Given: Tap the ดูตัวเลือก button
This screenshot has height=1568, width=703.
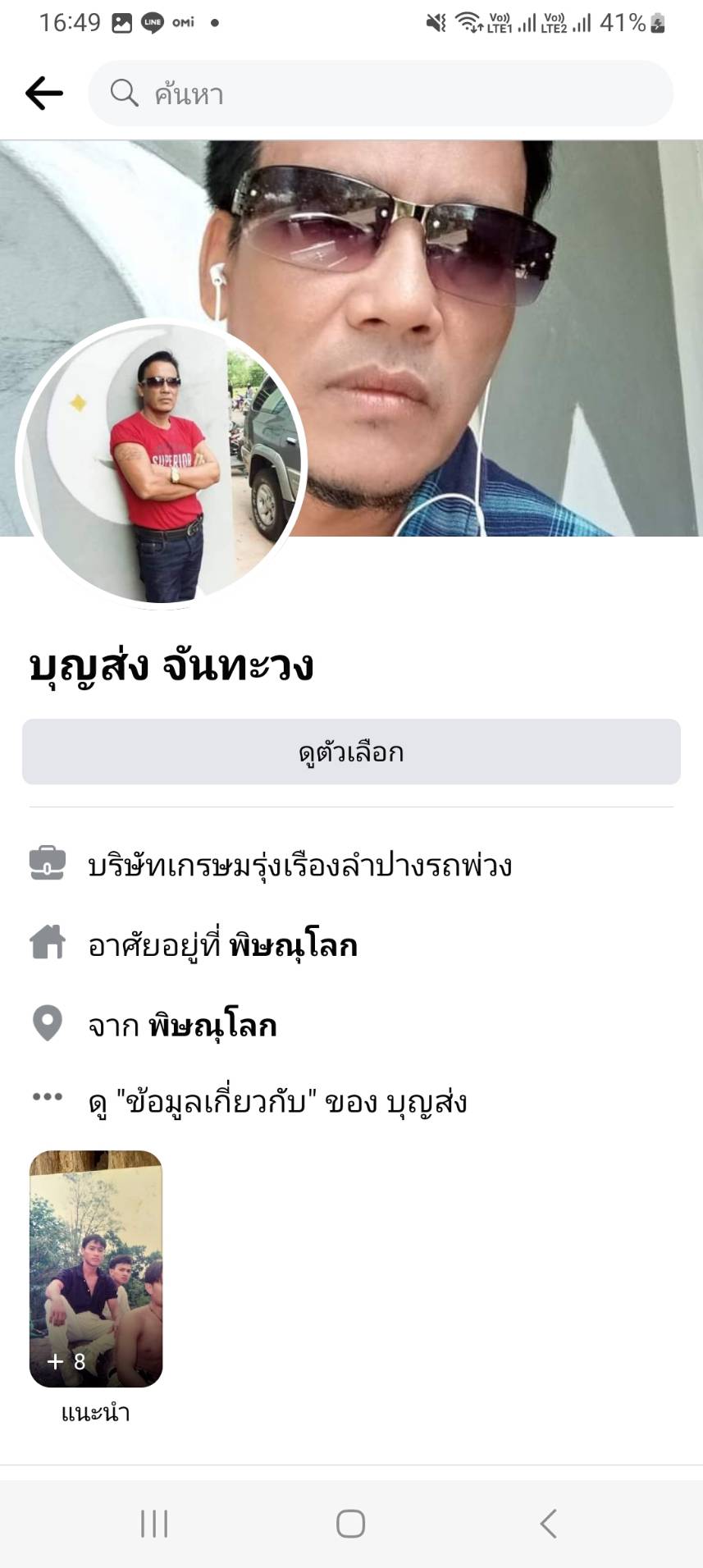Looking at the screenshot, I should (351, 752).
